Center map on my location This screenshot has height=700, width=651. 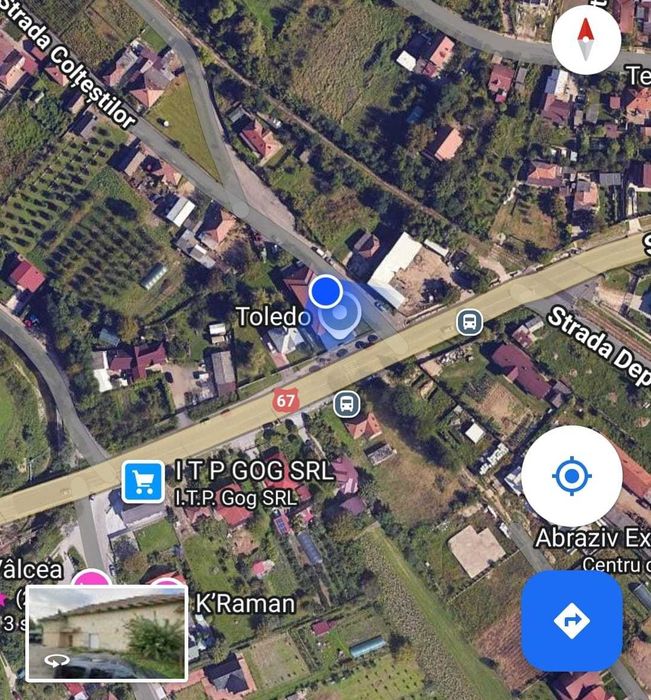click(x=571, y=477)
